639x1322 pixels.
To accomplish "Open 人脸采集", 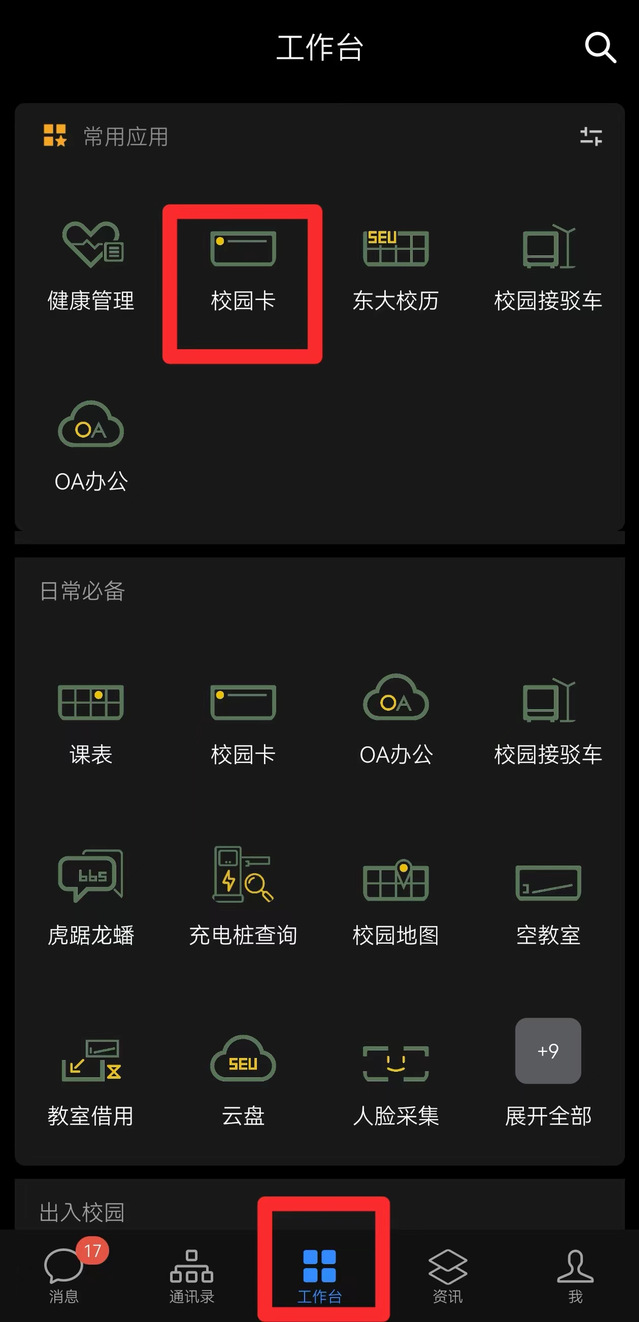I will click(395, 1080).
